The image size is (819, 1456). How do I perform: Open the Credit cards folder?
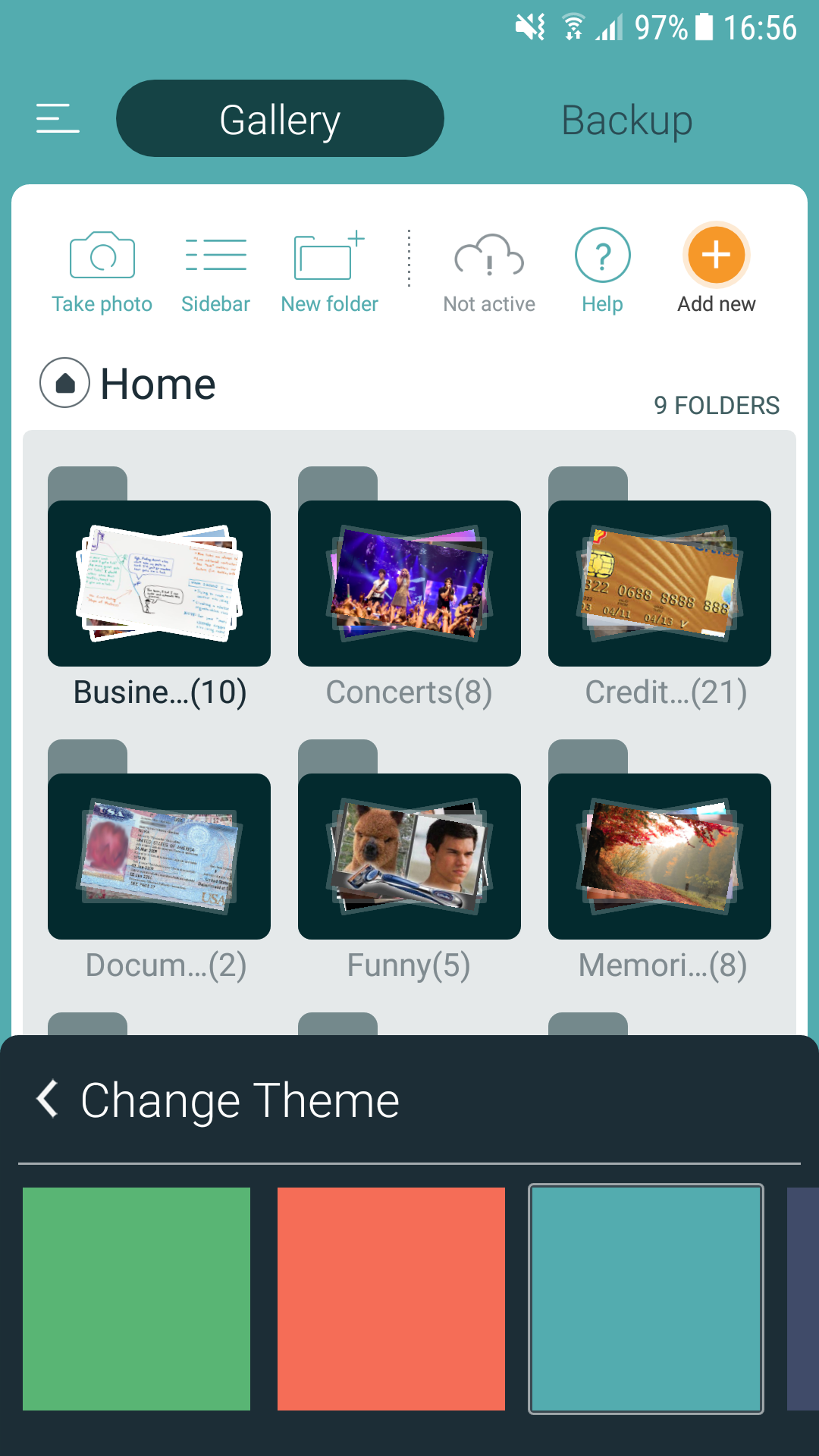660,582
